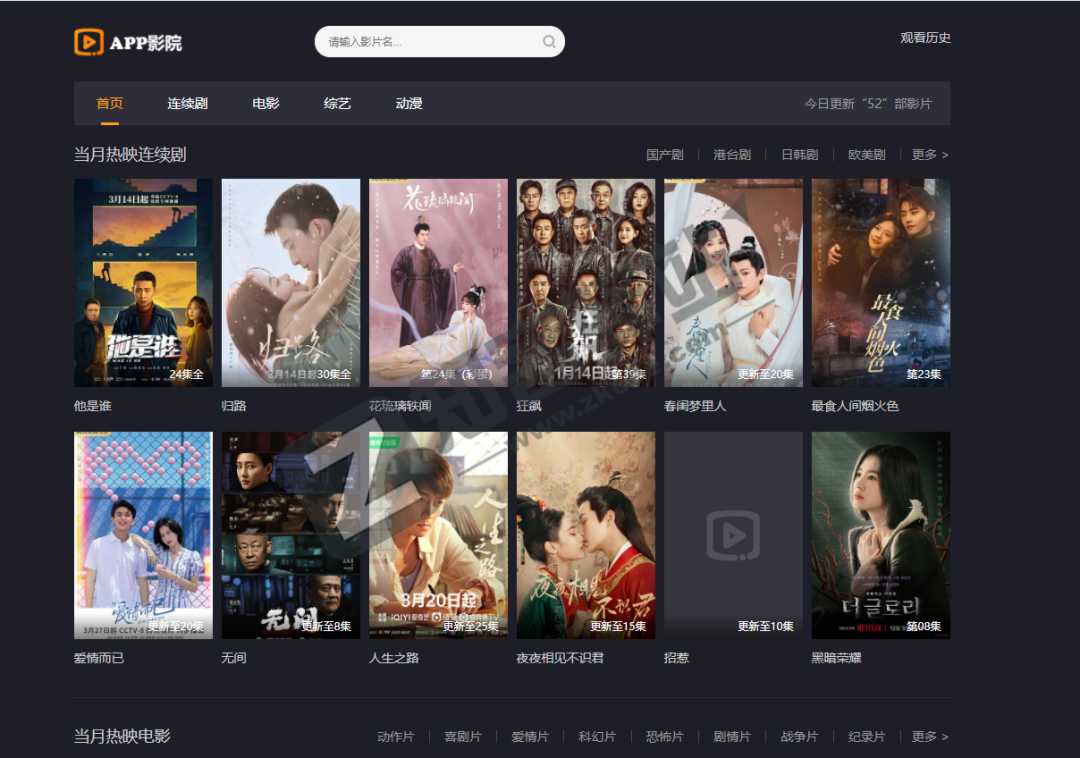Show 欧美剧 series

coord(867,155)
